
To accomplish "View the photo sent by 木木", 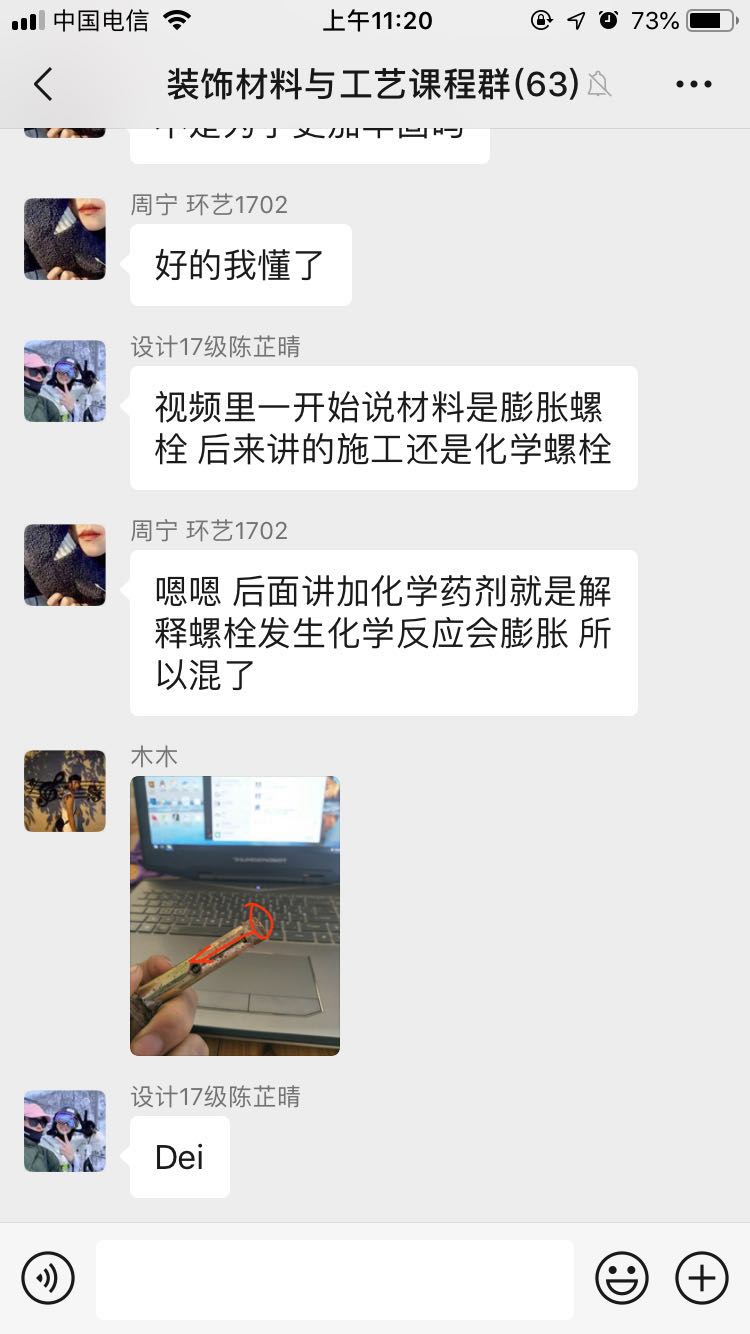I will [x=235, y=915].
